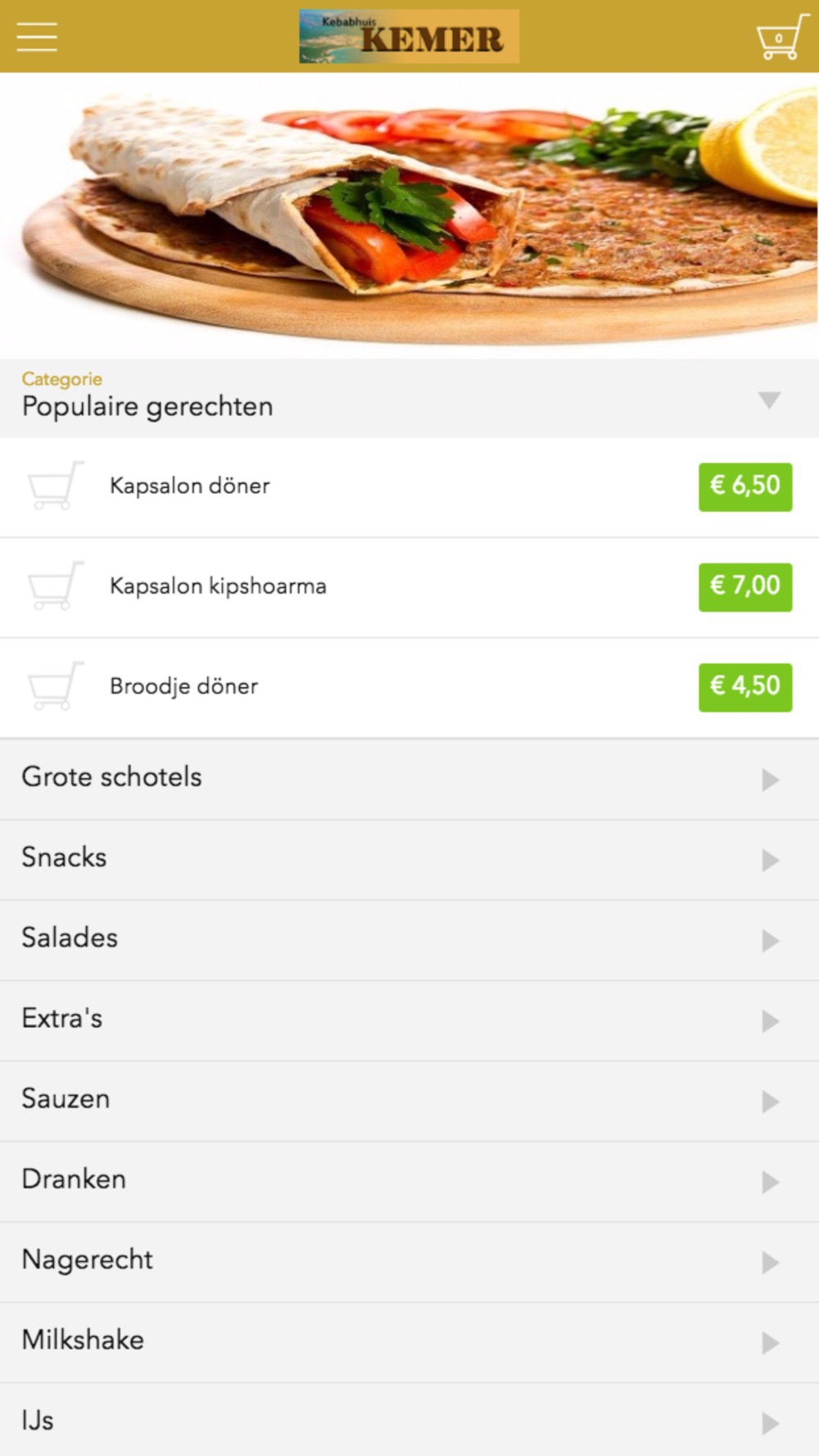Open the Milkshake category
Viewport: 819px width, 1456px height.
click(x=409, y=1341)
